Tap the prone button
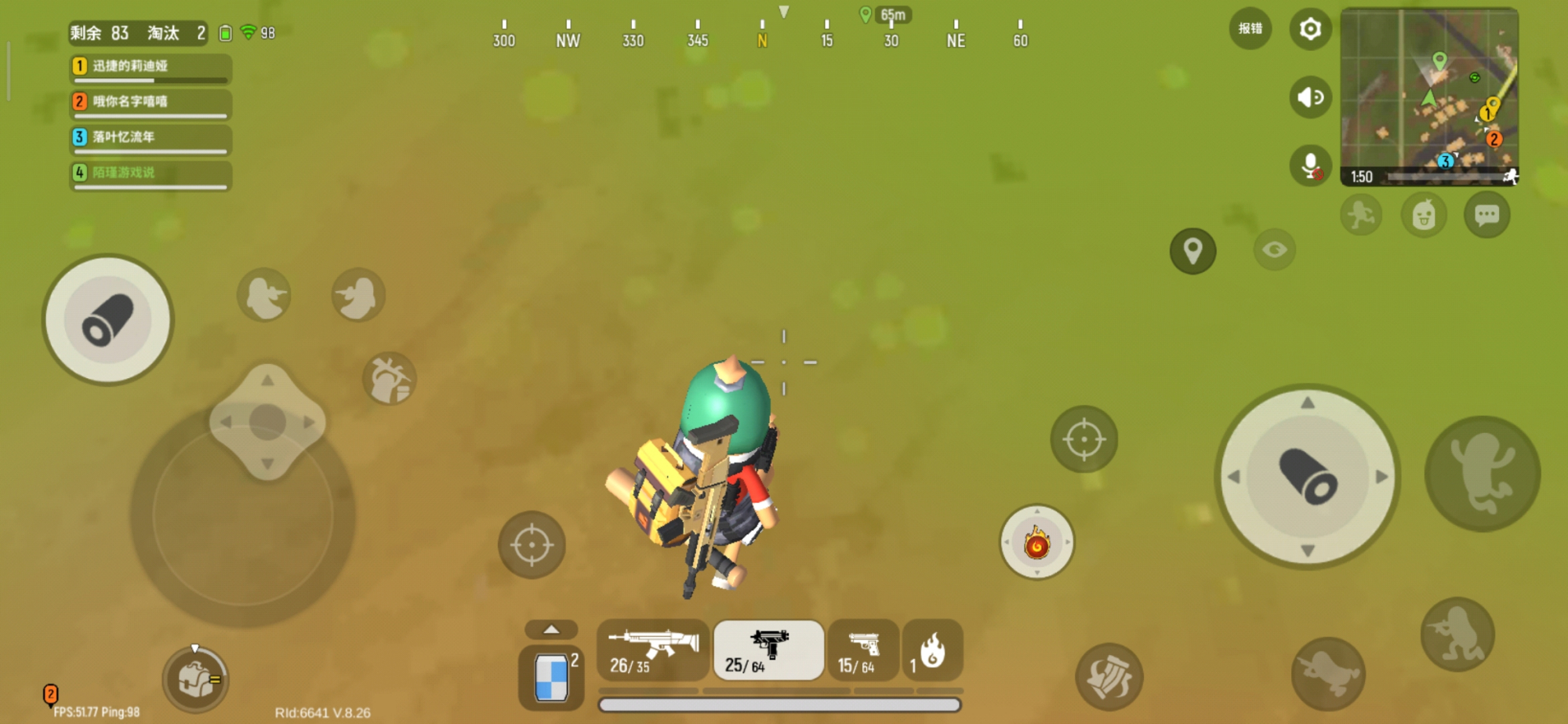This screenshot has height=724, width=1568. (x=1328, y=674)
